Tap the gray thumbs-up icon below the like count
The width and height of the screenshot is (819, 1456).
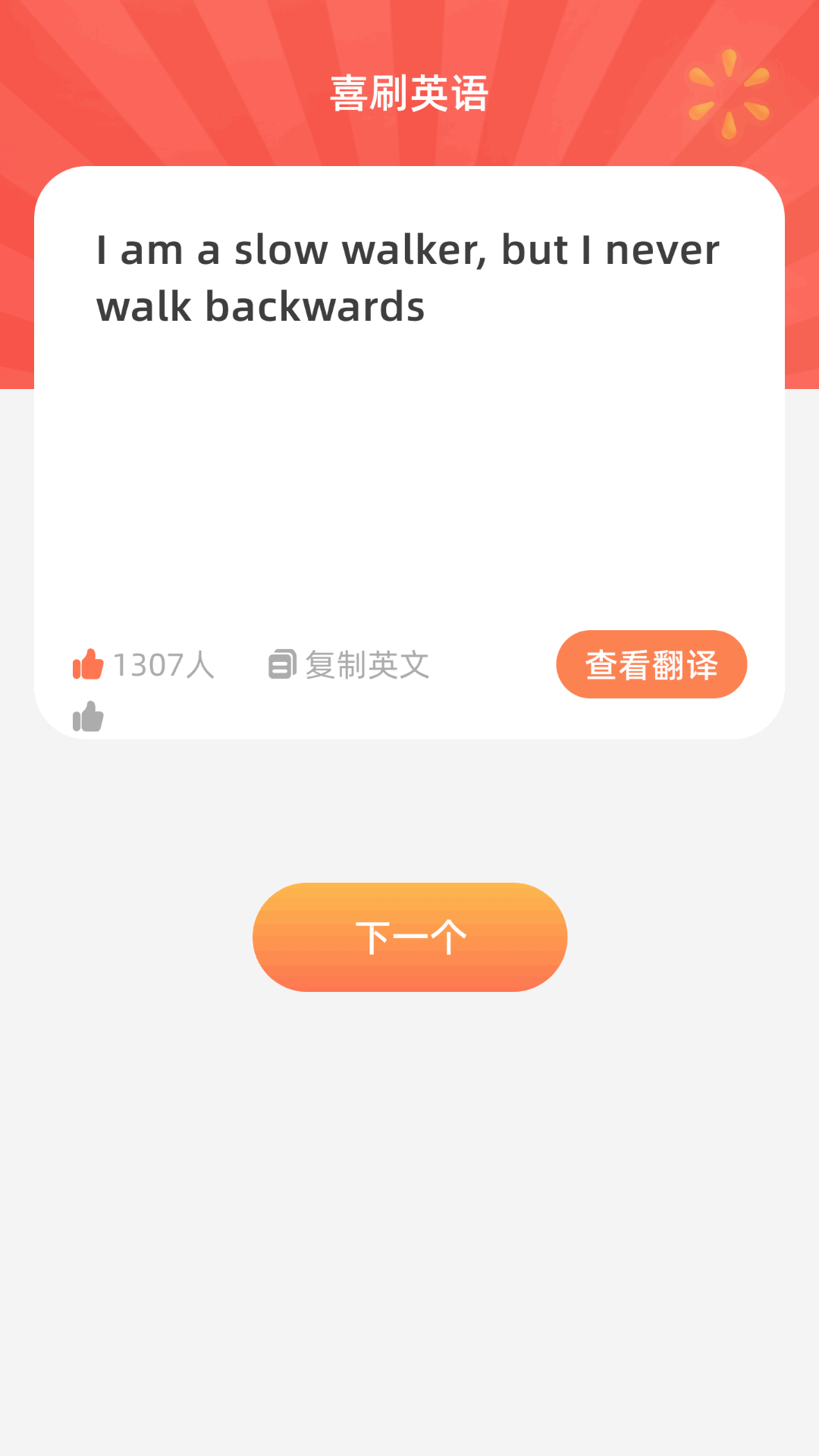click(x=87, y=716)
